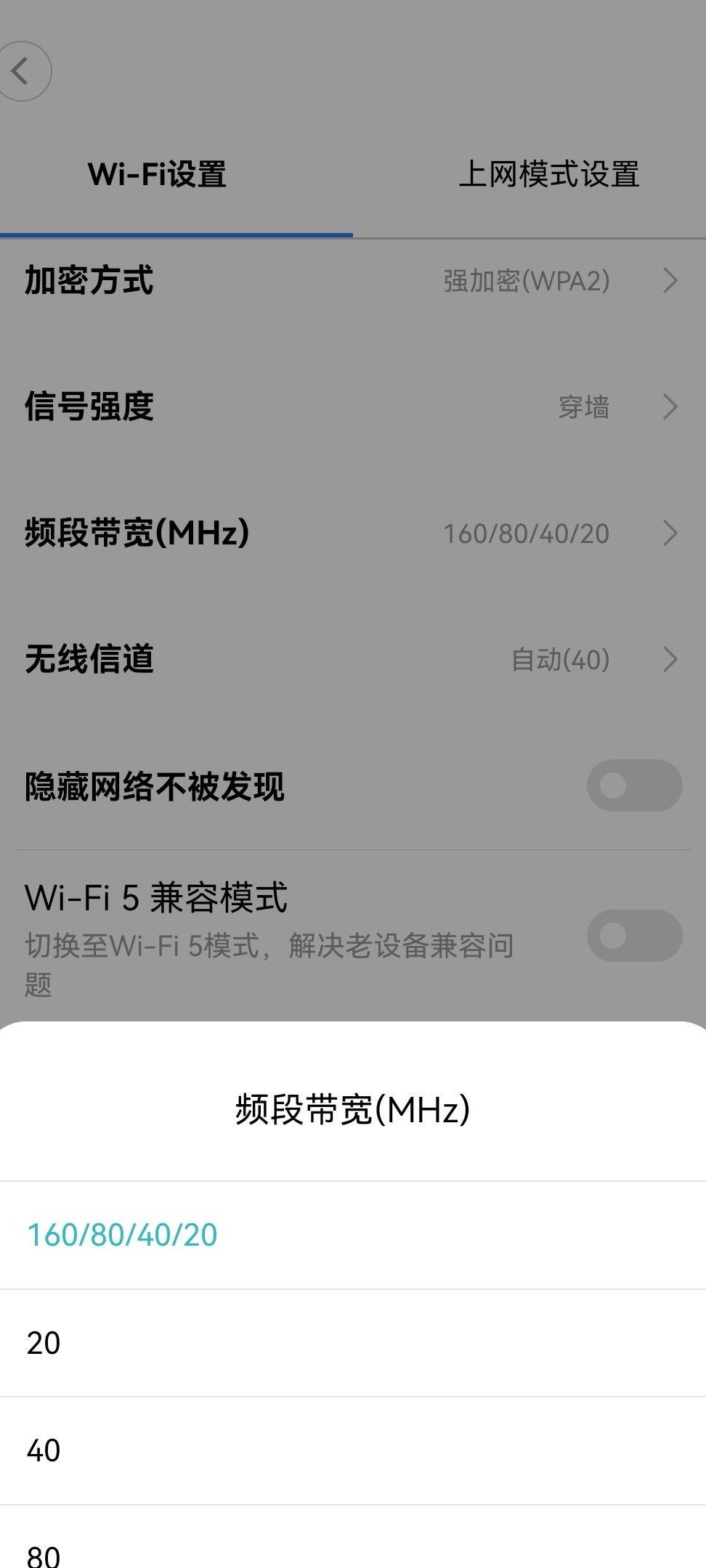Image resolution: width=706 pixels, height=1568 pixels.
Task: Toggle 隐藏网络不被发现 switch
Action: (634, 785)
